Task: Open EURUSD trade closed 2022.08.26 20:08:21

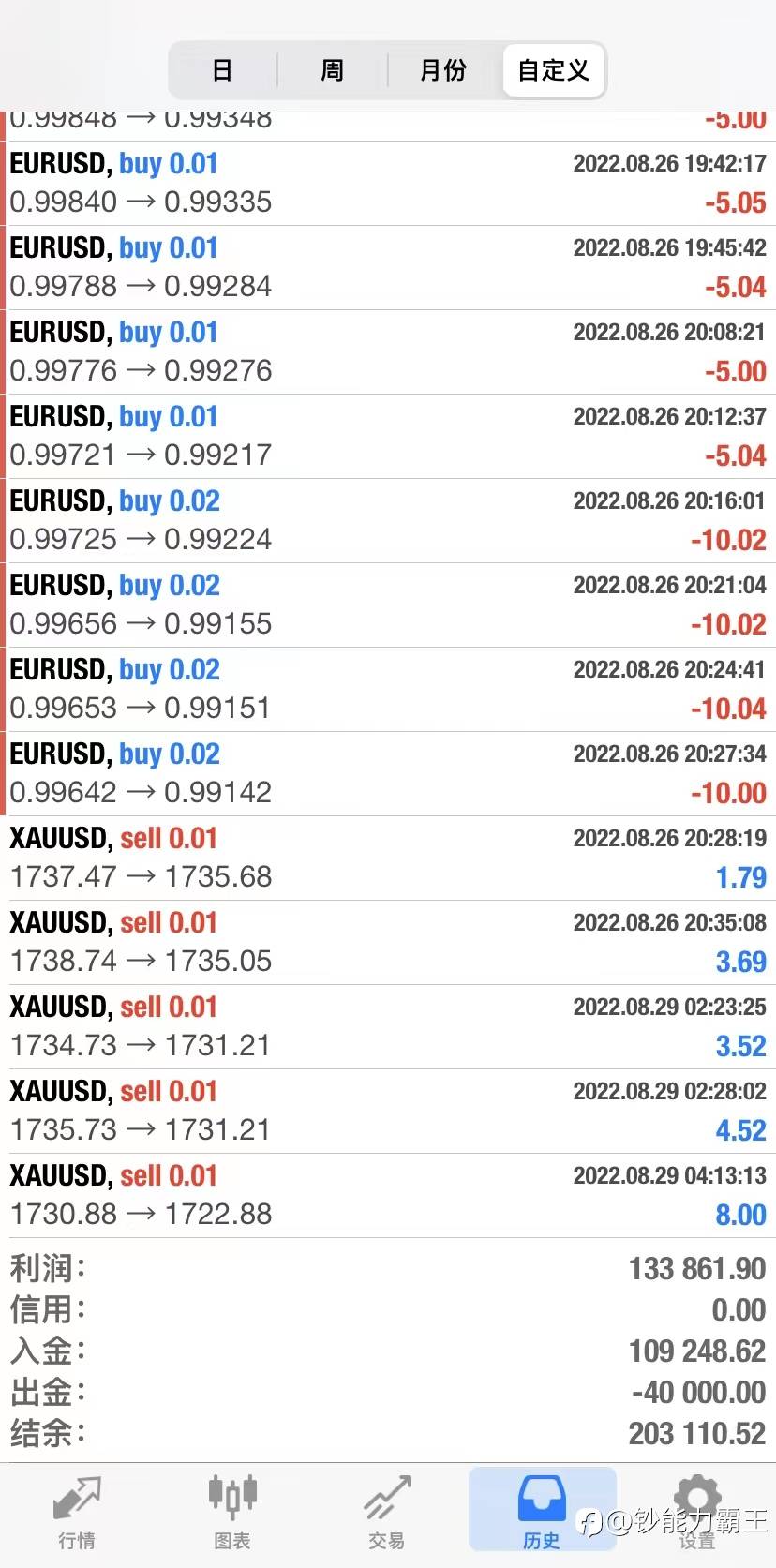Action: click(x=388, y=351)
